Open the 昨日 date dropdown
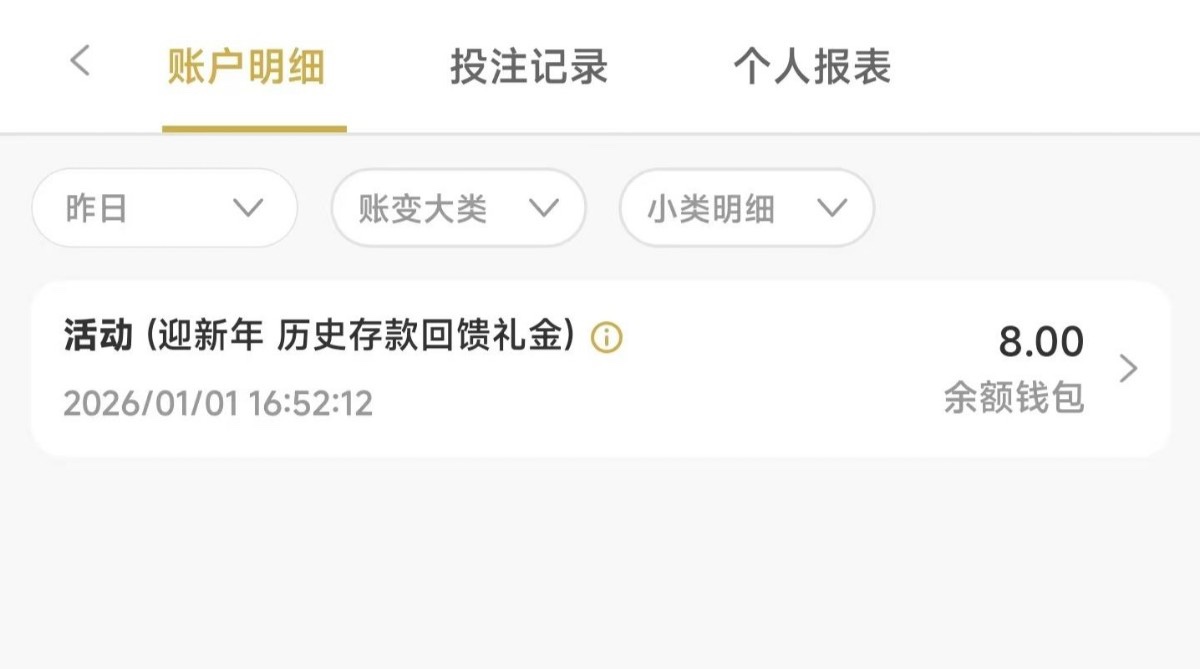The image size is (1200, 669). pyautogui.click(x=165, y=208)
